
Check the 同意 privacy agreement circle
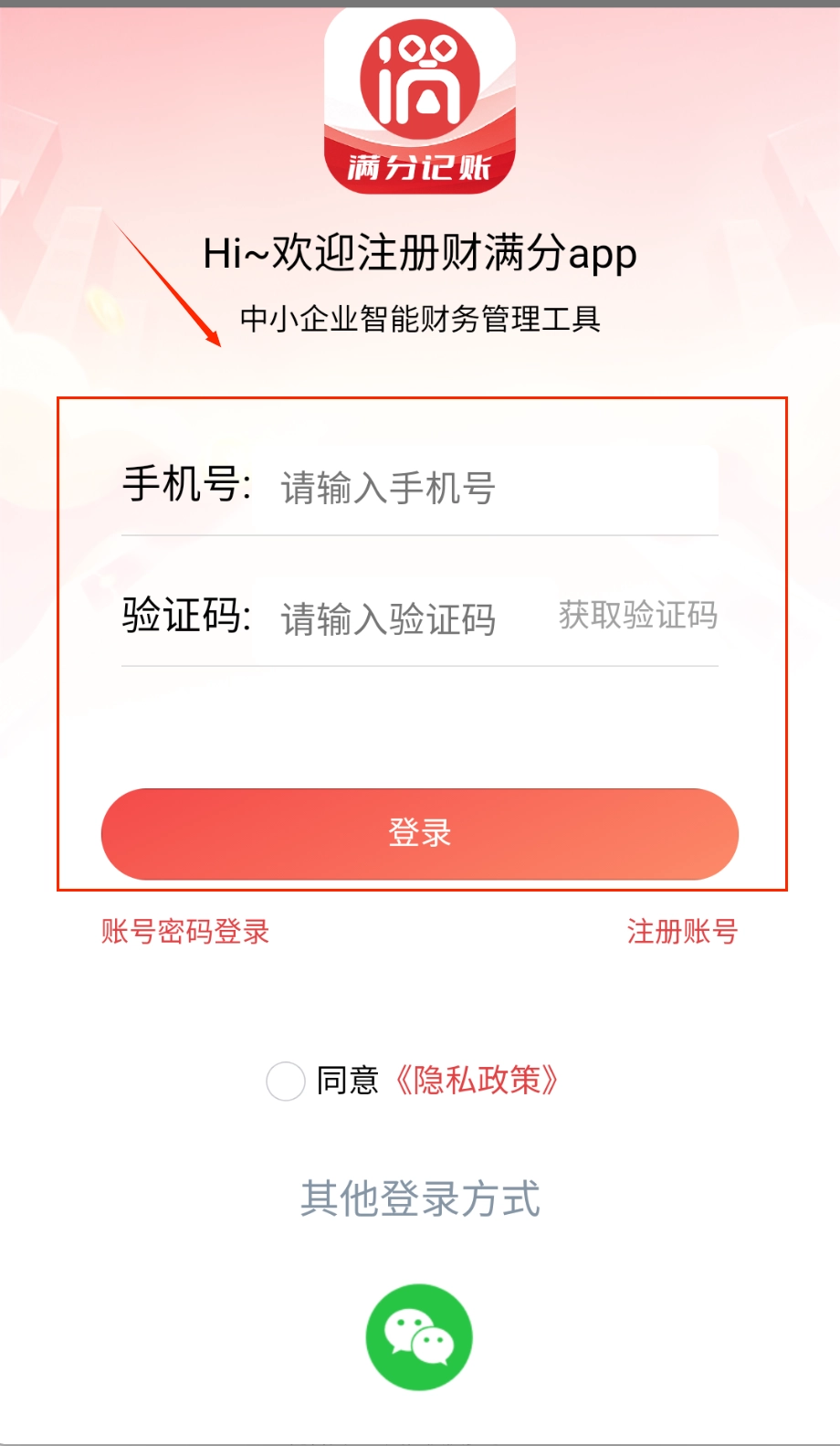tap(285, 1081)
